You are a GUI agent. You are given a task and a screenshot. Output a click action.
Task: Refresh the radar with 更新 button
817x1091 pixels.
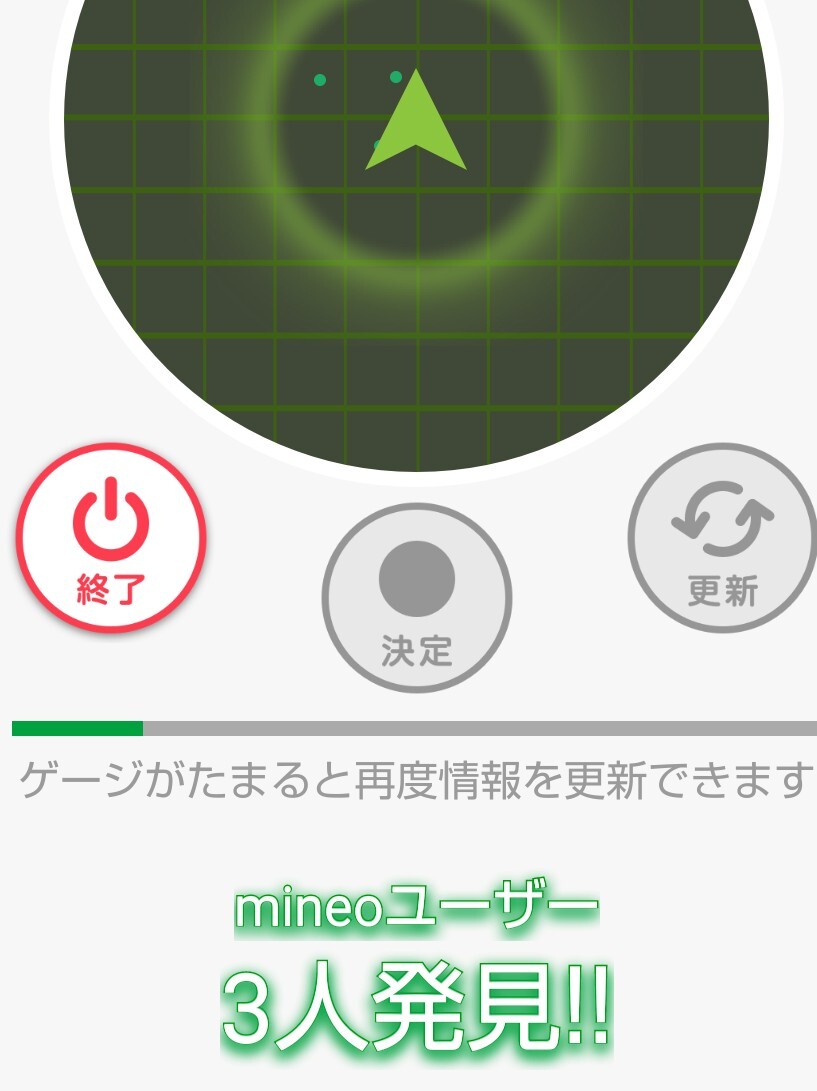click(x=722, y=538)
